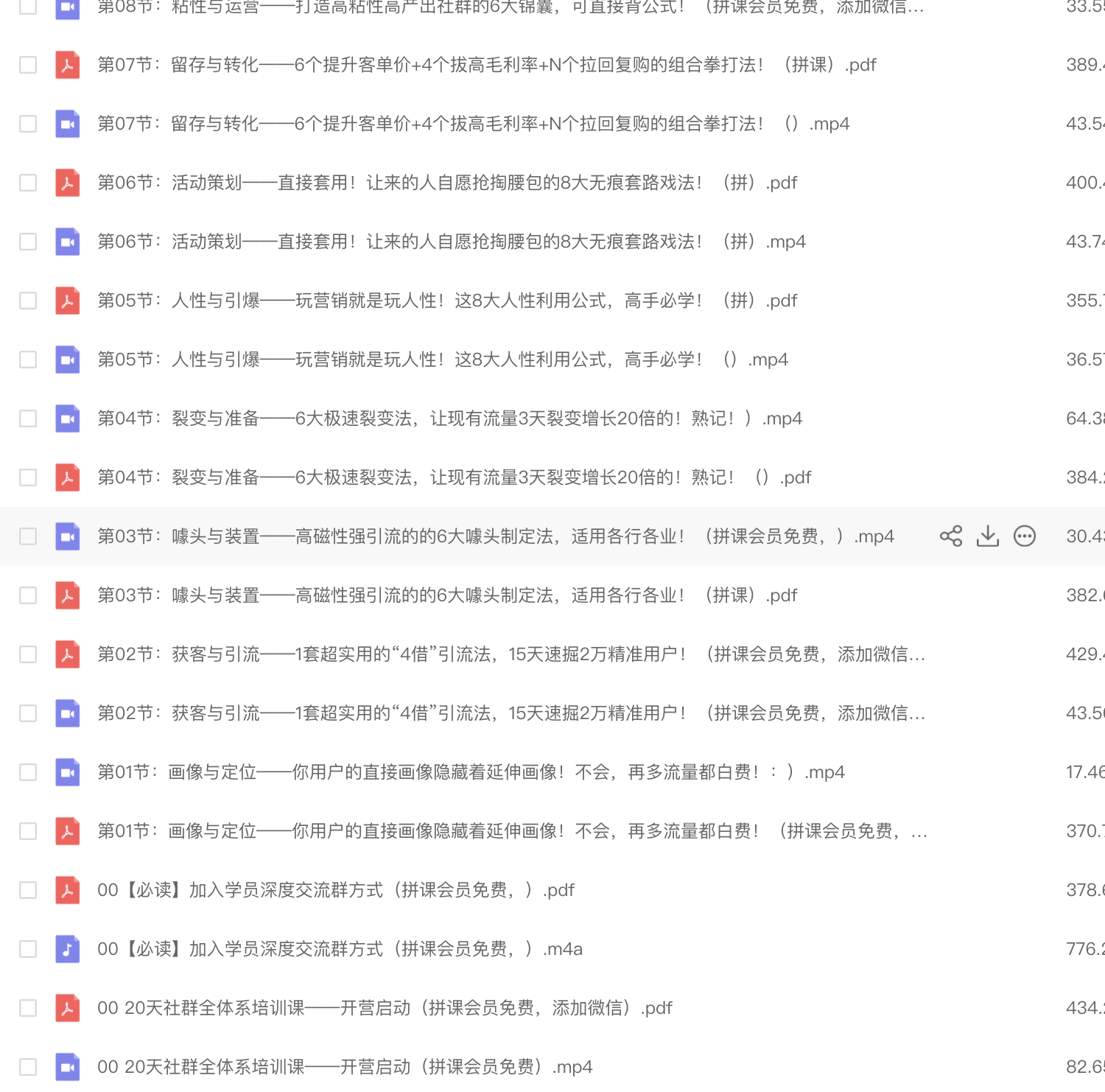The width and height of the screenshot is (1105, 1092).
Task: Check the box for 第02节 获客与引流 mp4
Action: pyautogui.click(x=28, y=713)
